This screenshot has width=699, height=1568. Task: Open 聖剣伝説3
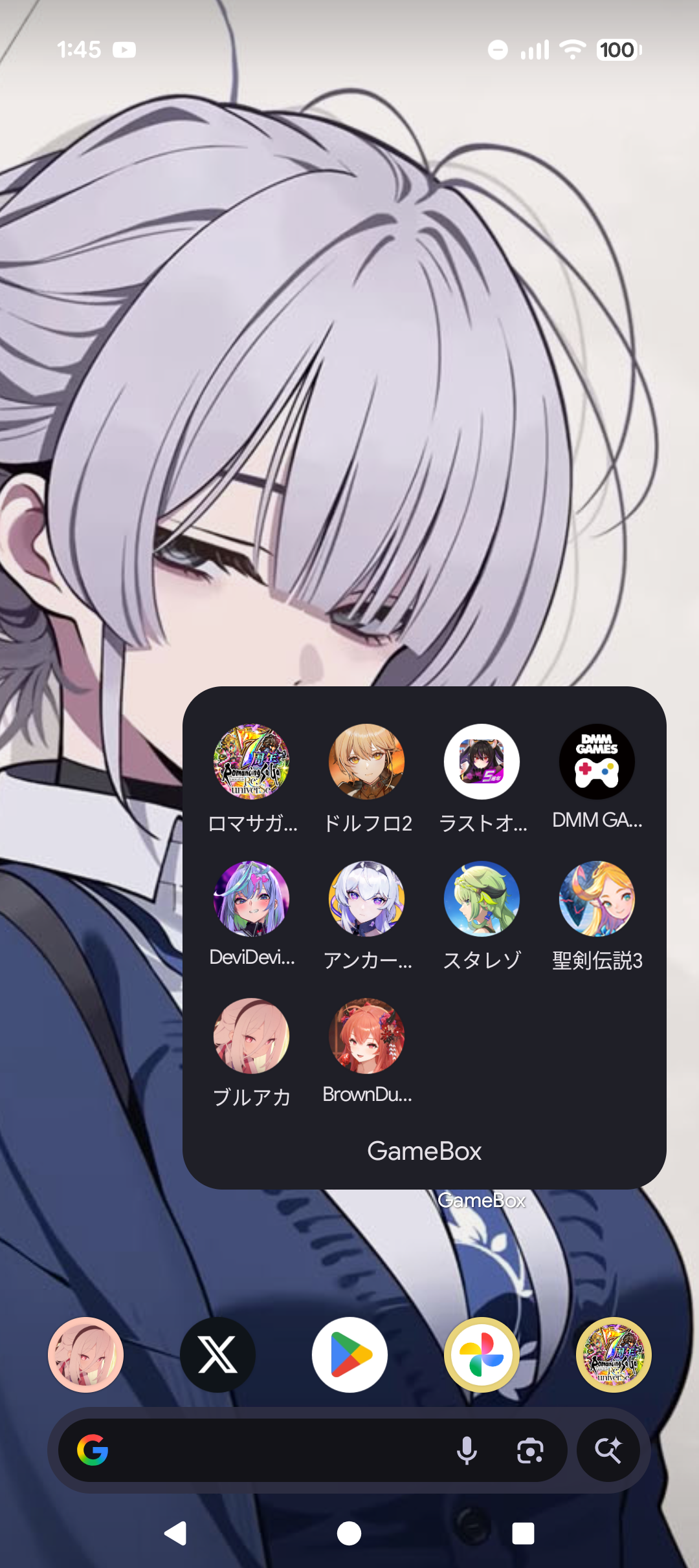pos(597,898)
